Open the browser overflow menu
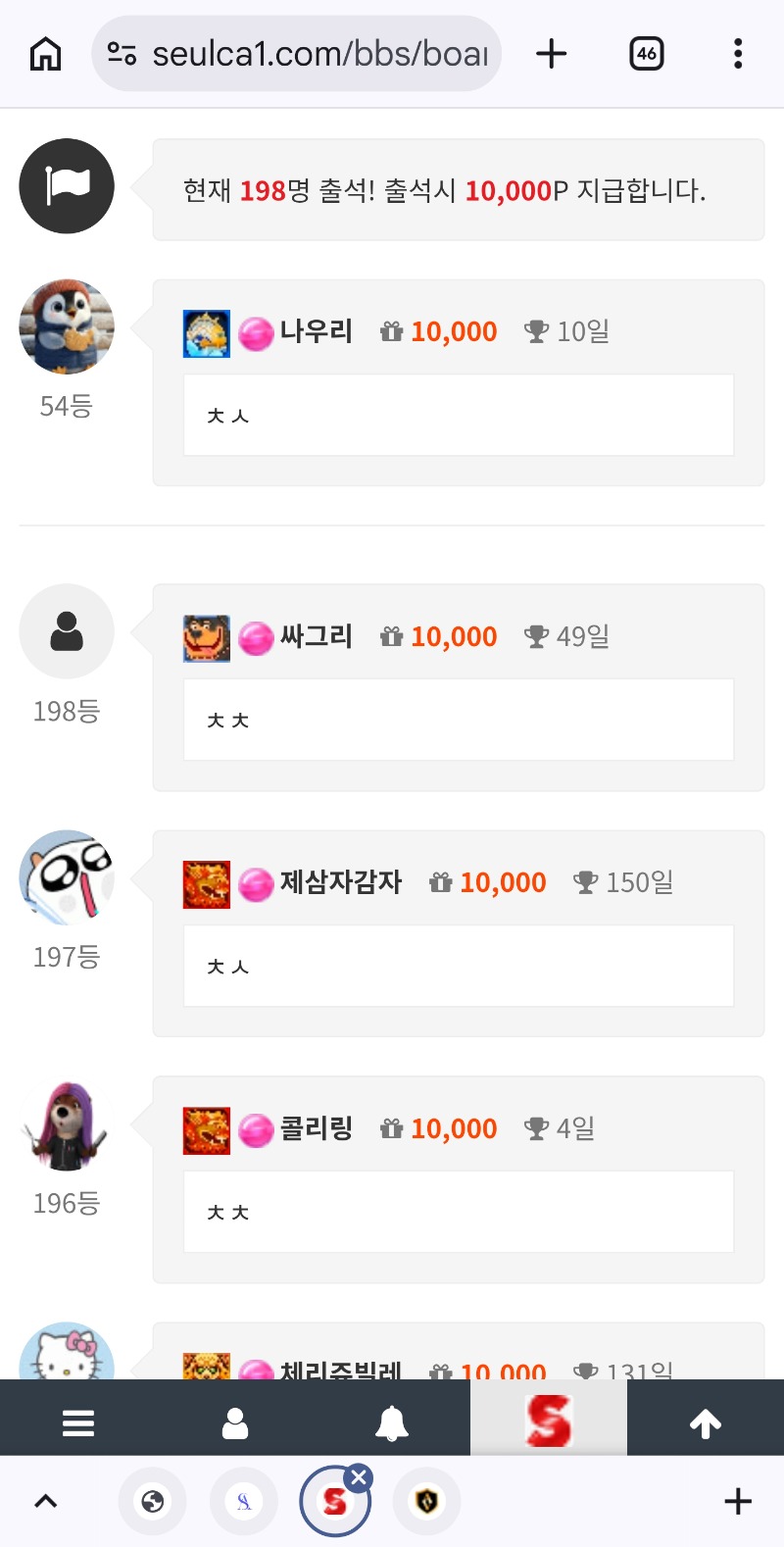Image resolution: width=784 pixels, height=1547 pixels. [738, 53]
